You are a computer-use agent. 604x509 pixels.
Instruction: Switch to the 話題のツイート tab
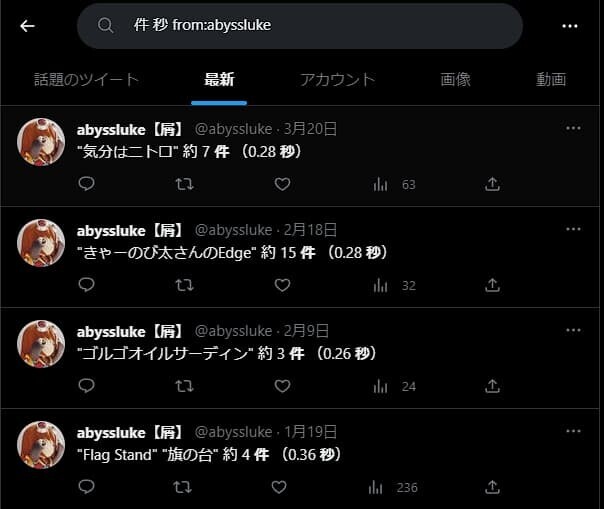pyautogui.click(x=86, y=79)
